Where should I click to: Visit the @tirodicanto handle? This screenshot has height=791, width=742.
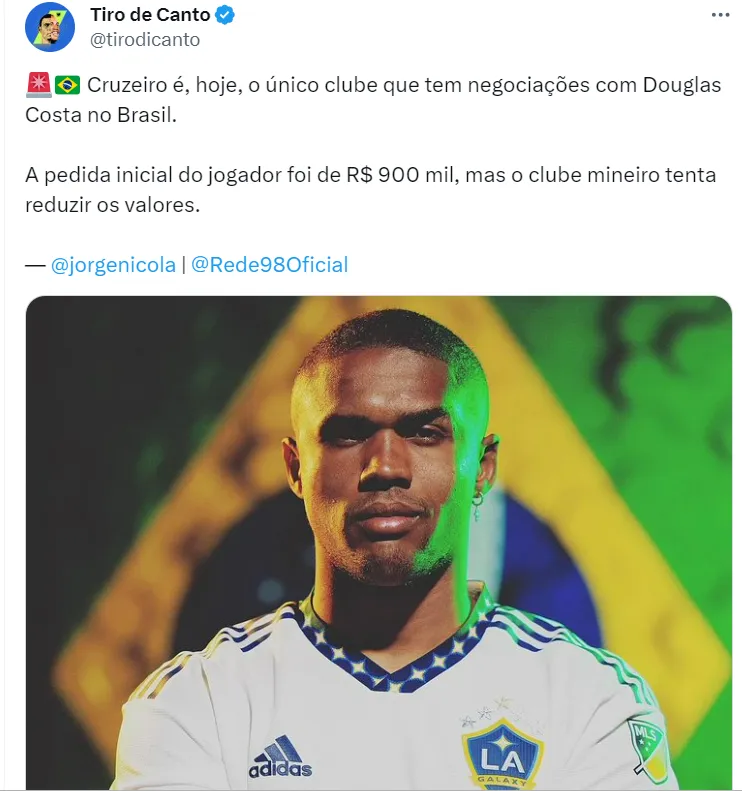point(145,40)
